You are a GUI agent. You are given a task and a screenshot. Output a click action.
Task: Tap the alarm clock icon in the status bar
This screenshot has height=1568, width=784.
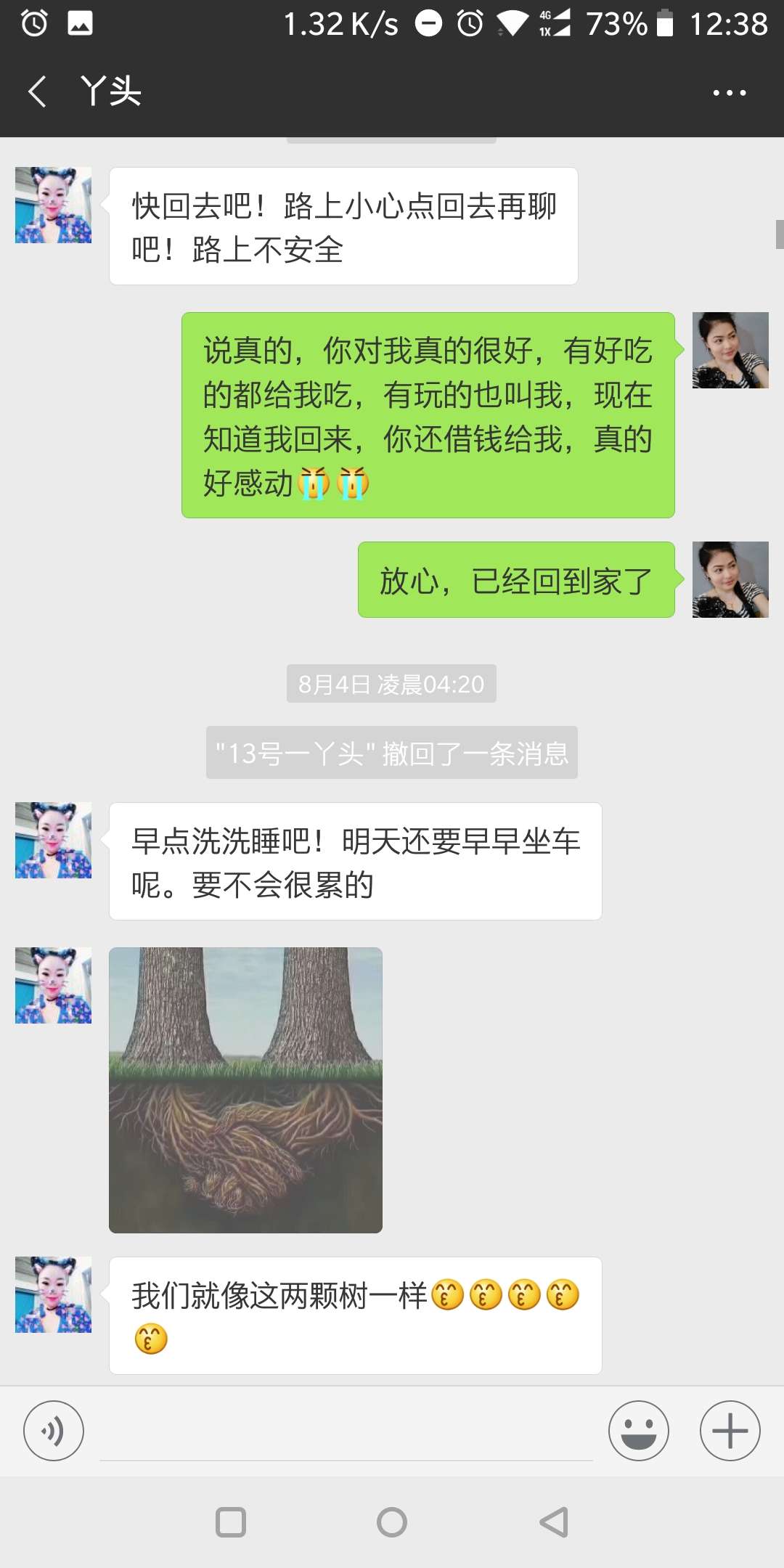click(x=32, y=23)
